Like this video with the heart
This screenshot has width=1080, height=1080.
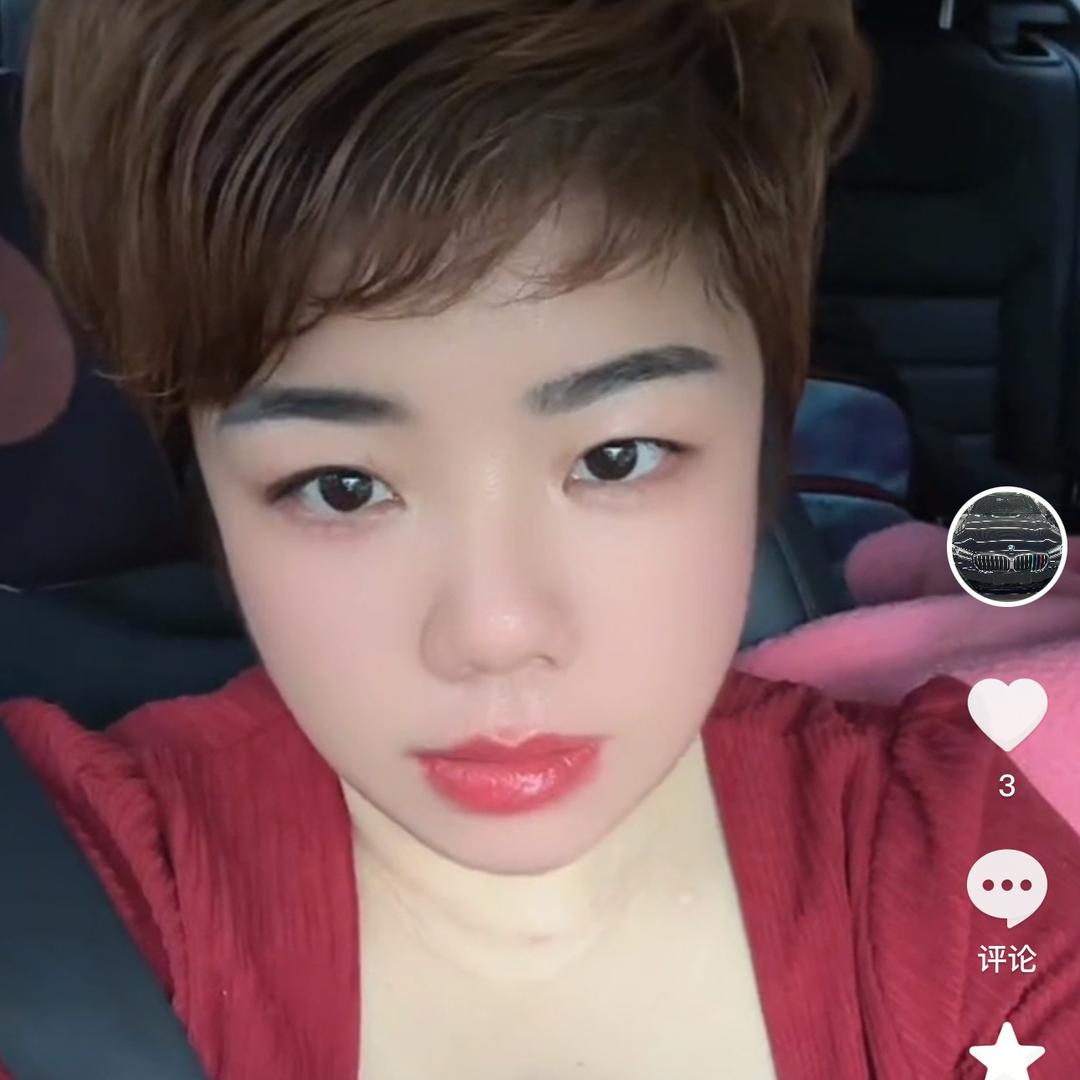[x=1007, y=714]
